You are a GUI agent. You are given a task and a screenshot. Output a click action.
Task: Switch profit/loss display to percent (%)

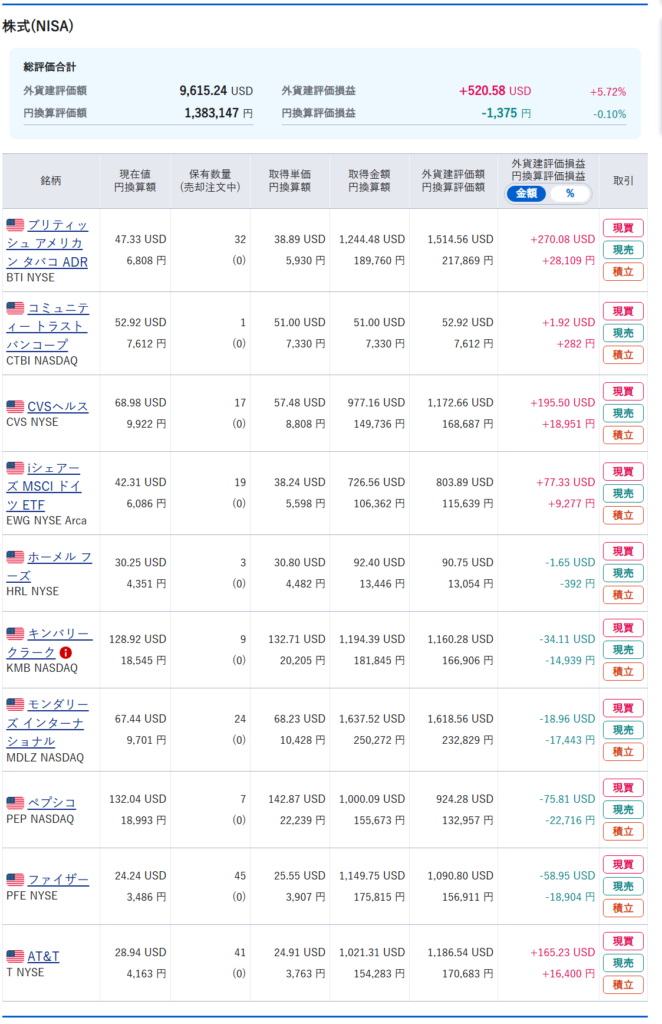[570, 194]
